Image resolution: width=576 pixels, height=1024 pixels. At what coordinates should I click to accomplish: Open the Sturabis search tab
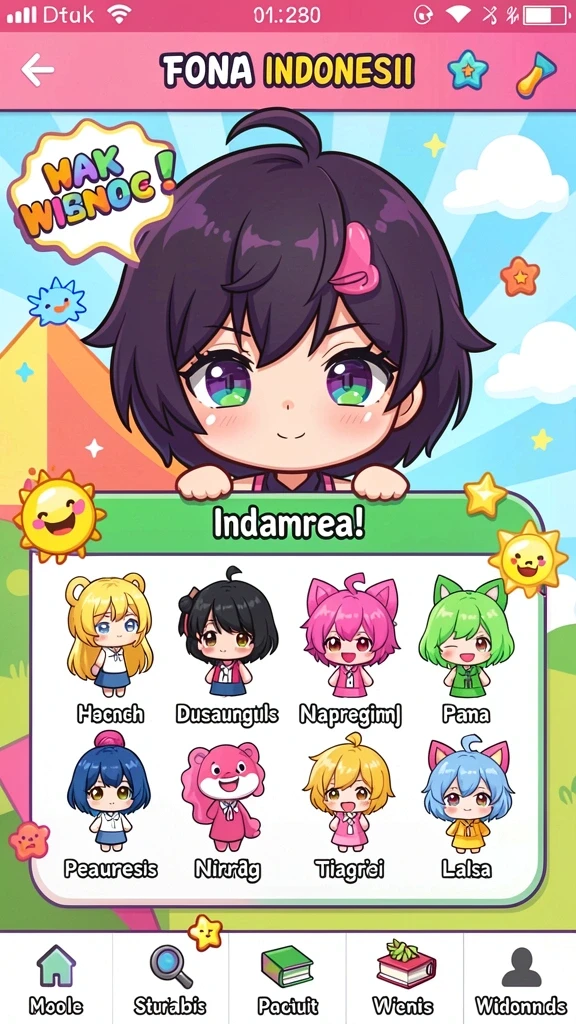(170, 978)
